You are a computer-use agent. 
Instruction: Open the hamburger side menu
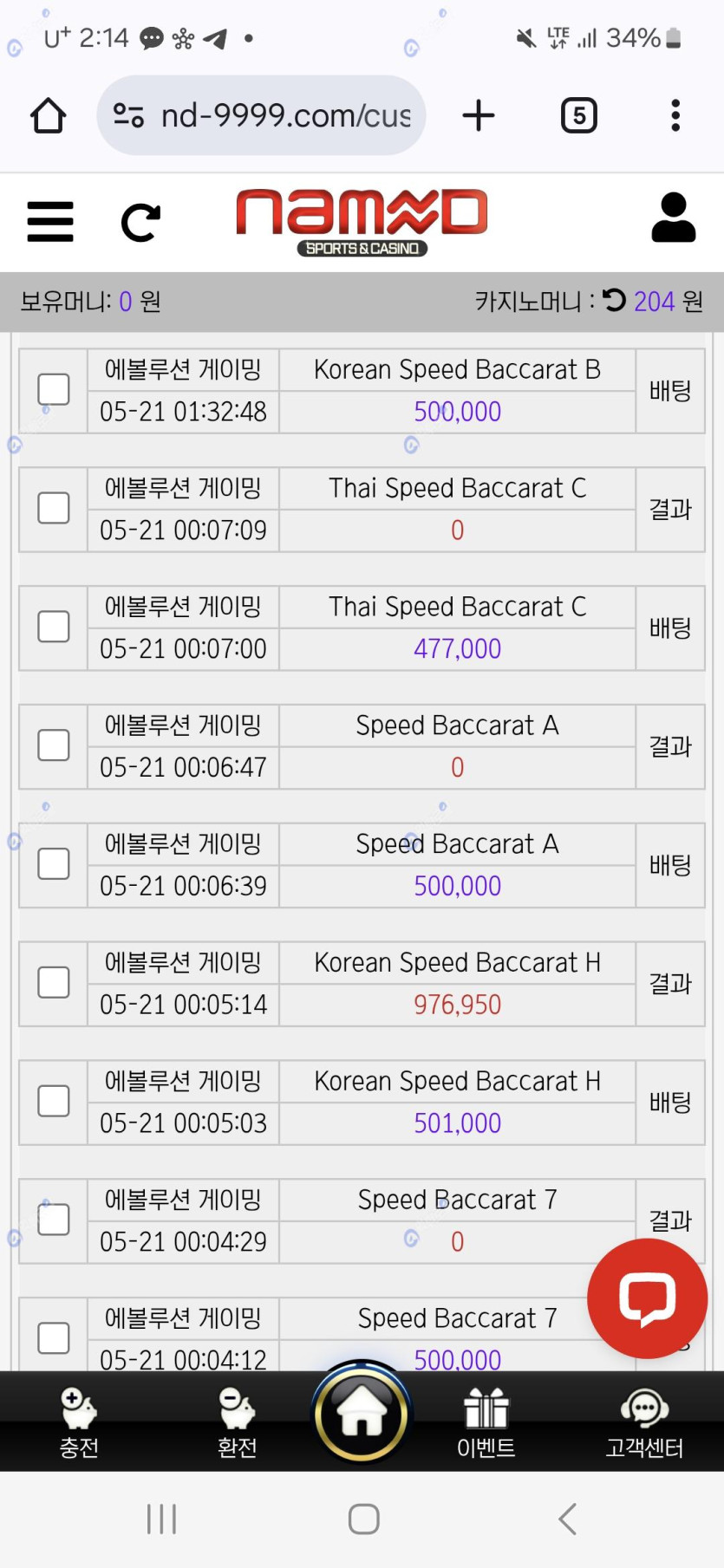(x=50, y=222)
